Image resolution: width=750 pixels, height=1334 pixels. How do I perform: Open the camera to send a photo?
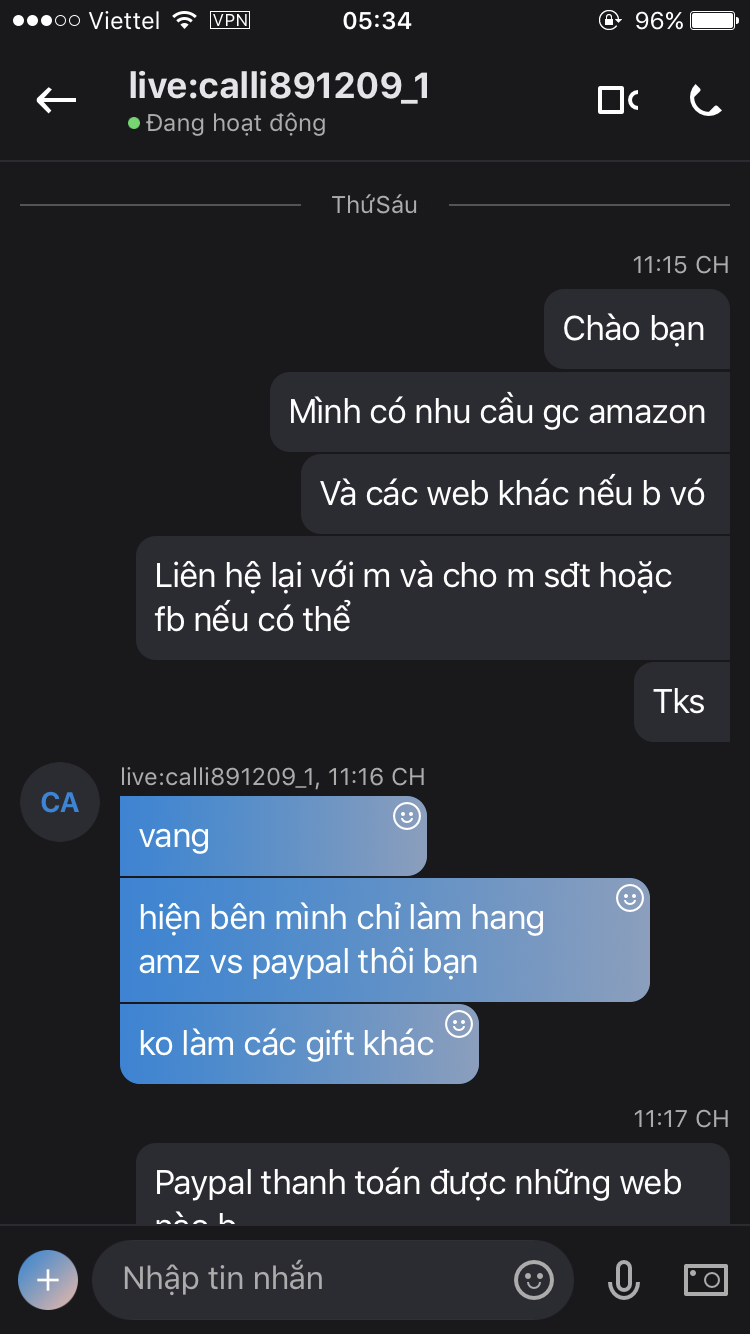[x=705, y=1279]
